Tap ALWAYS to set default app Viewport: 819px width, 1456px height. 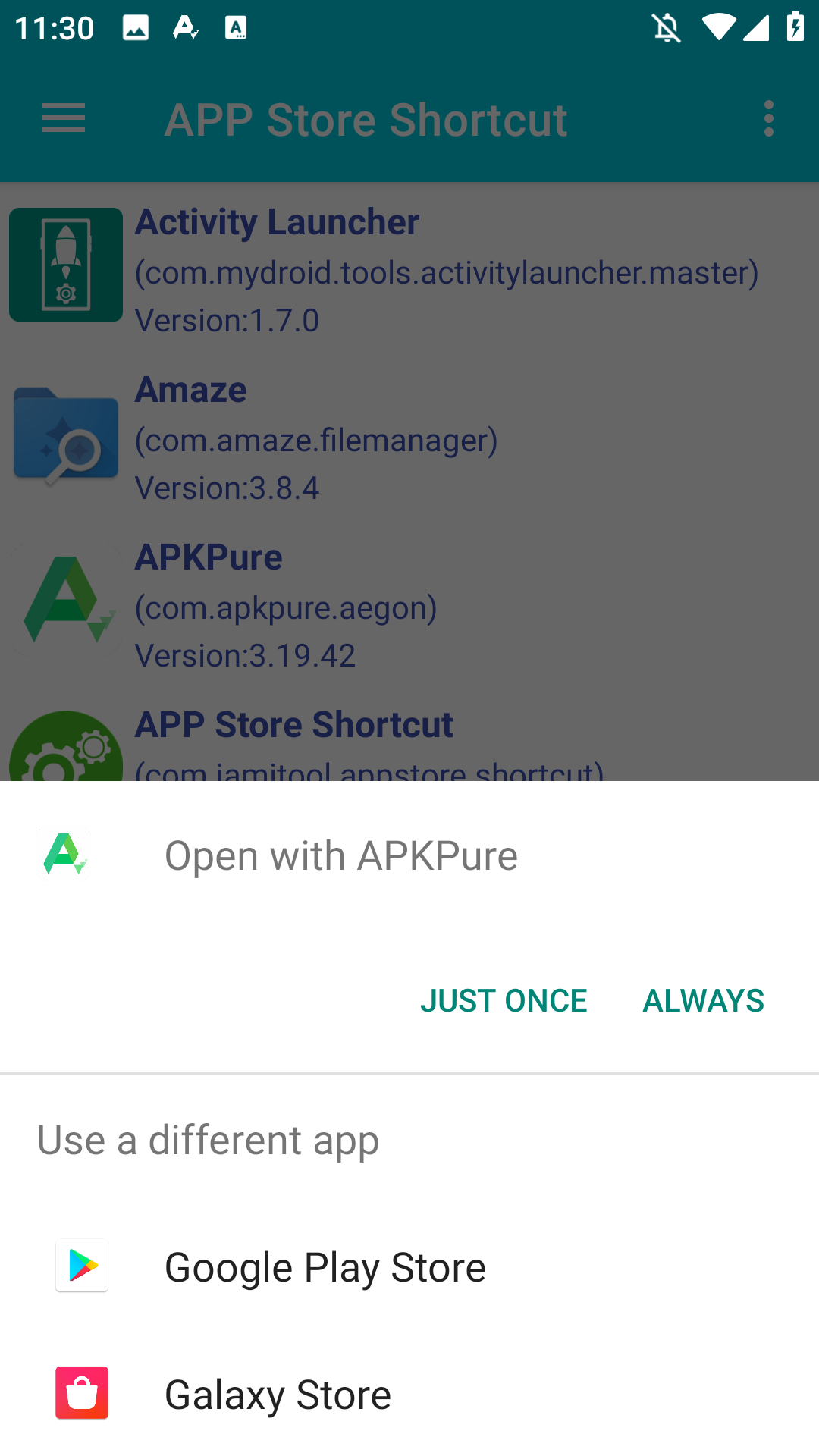coord(702,999)
